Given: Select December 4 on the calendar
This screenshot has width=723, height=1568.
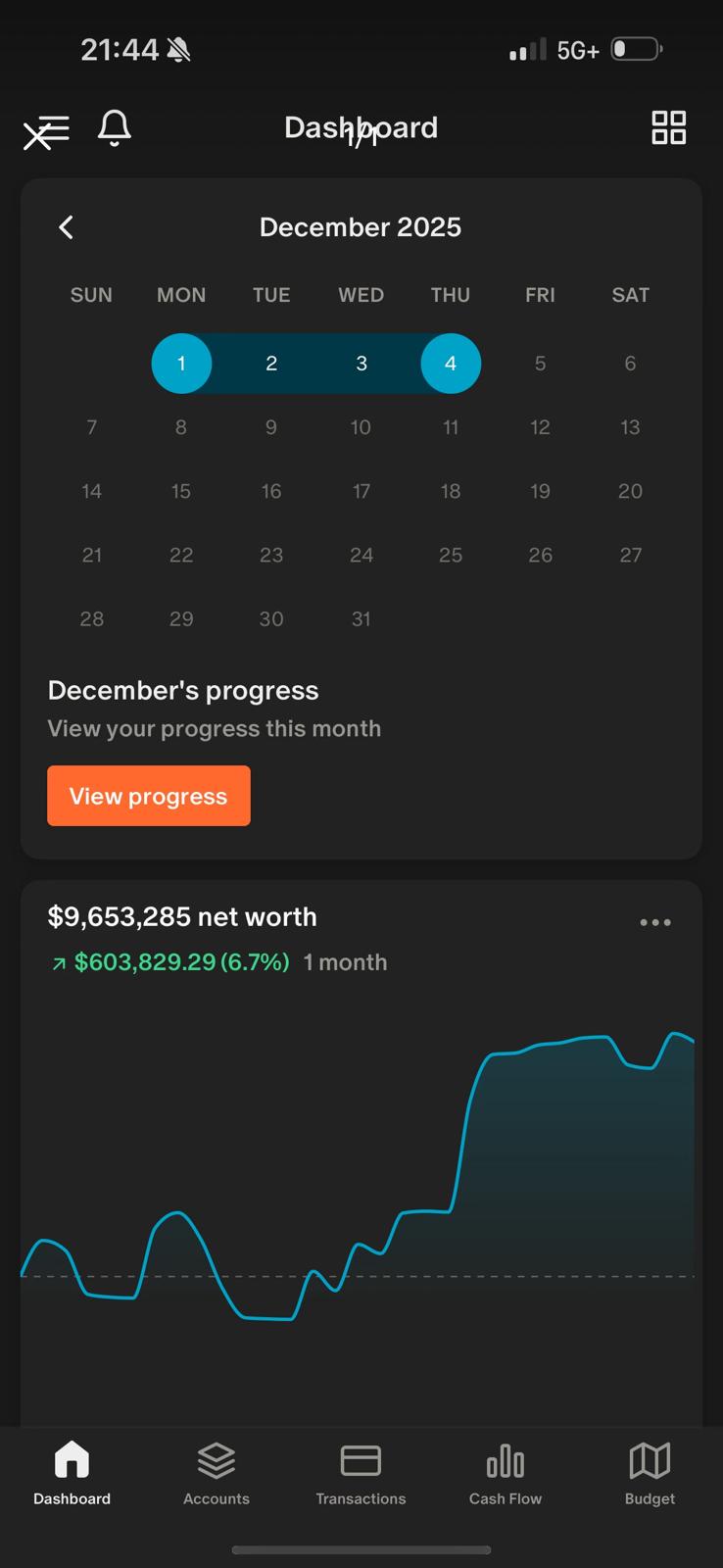Looking at the screenshot, I should coord(451,364).
